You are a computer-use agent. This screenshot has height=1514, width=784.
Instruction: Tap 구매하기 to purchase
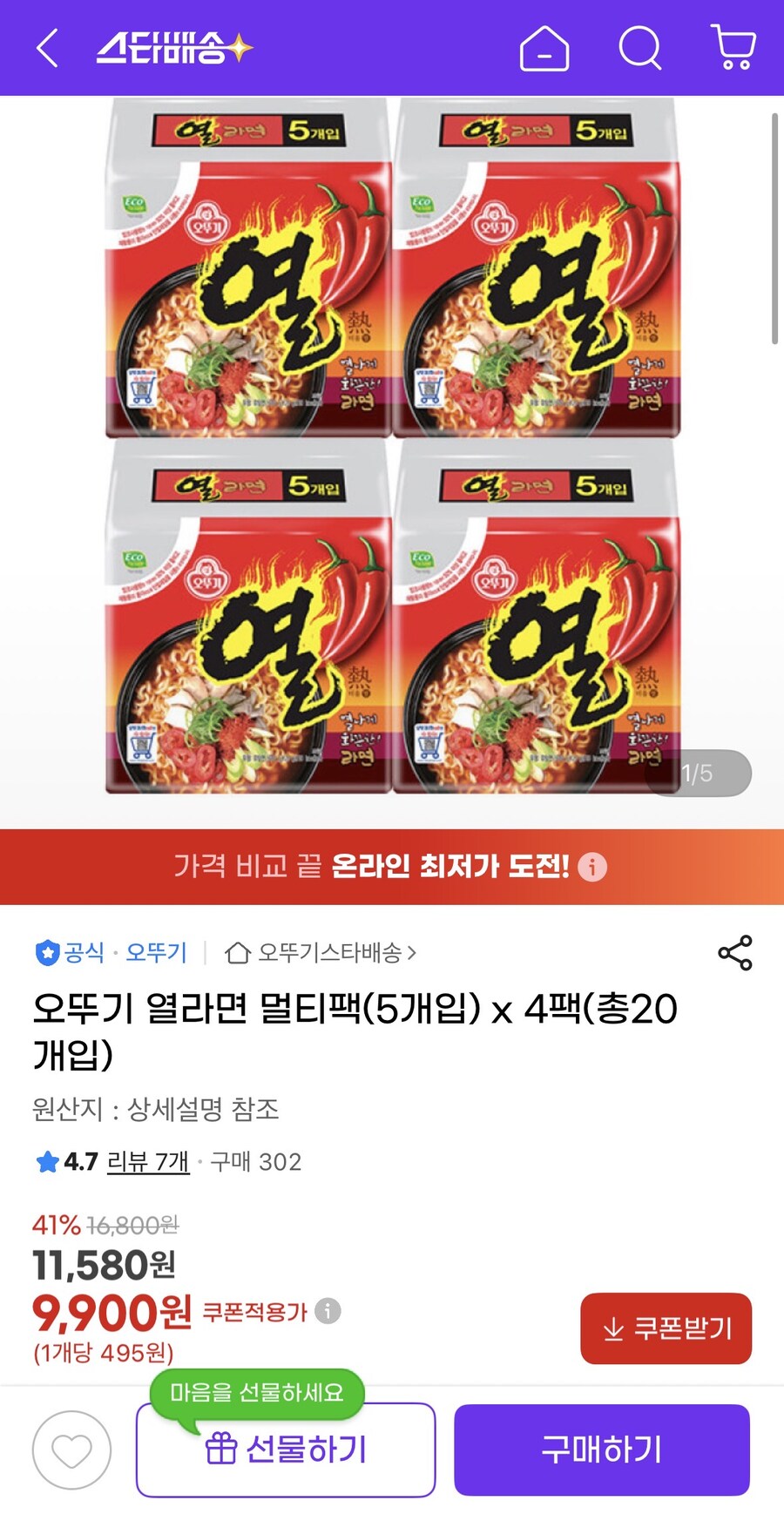(601, 1449)
